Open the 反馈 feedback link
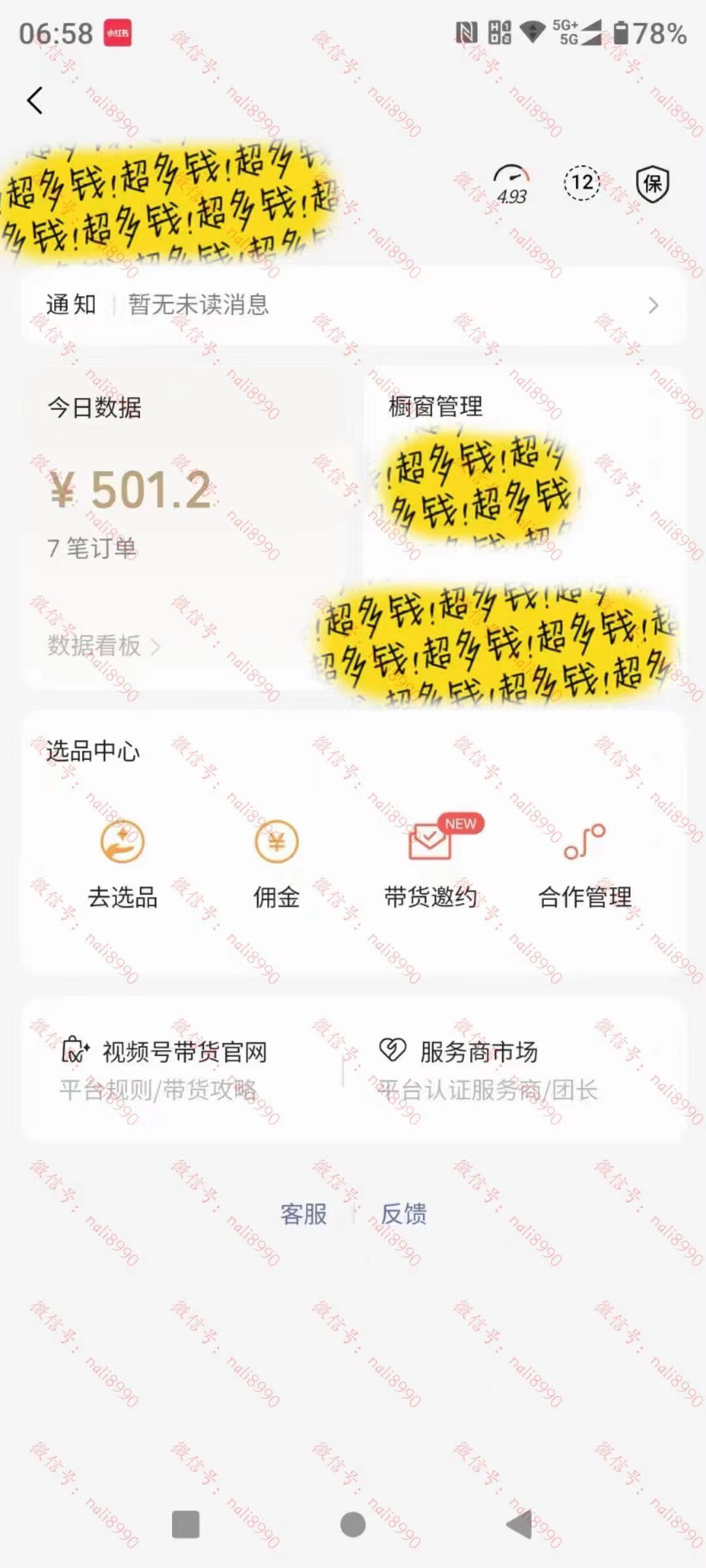706x1568 pixels. click(403, 1213)
